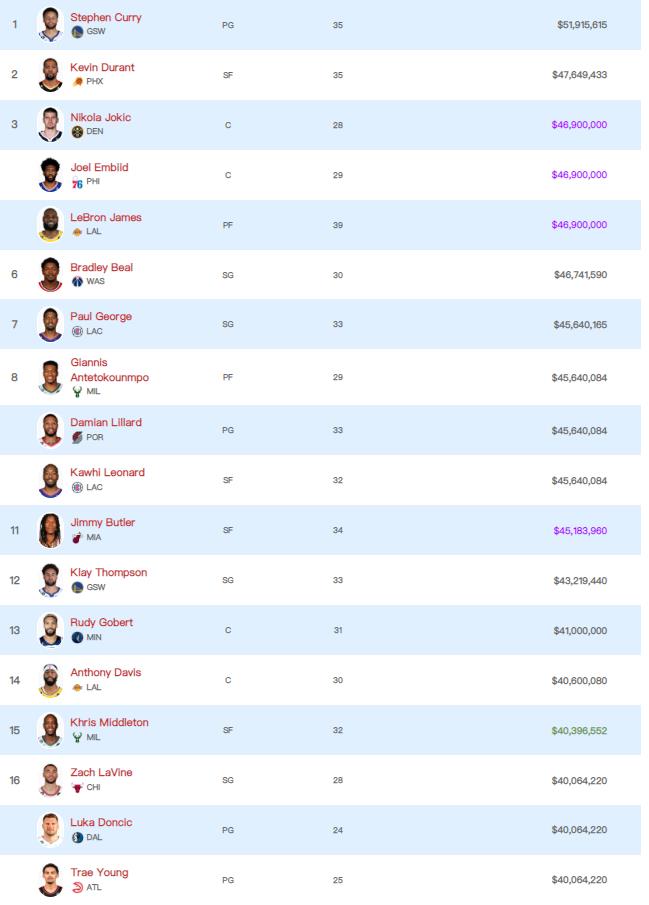
Task: View Trae Young's player page
Action: [99, 873]
